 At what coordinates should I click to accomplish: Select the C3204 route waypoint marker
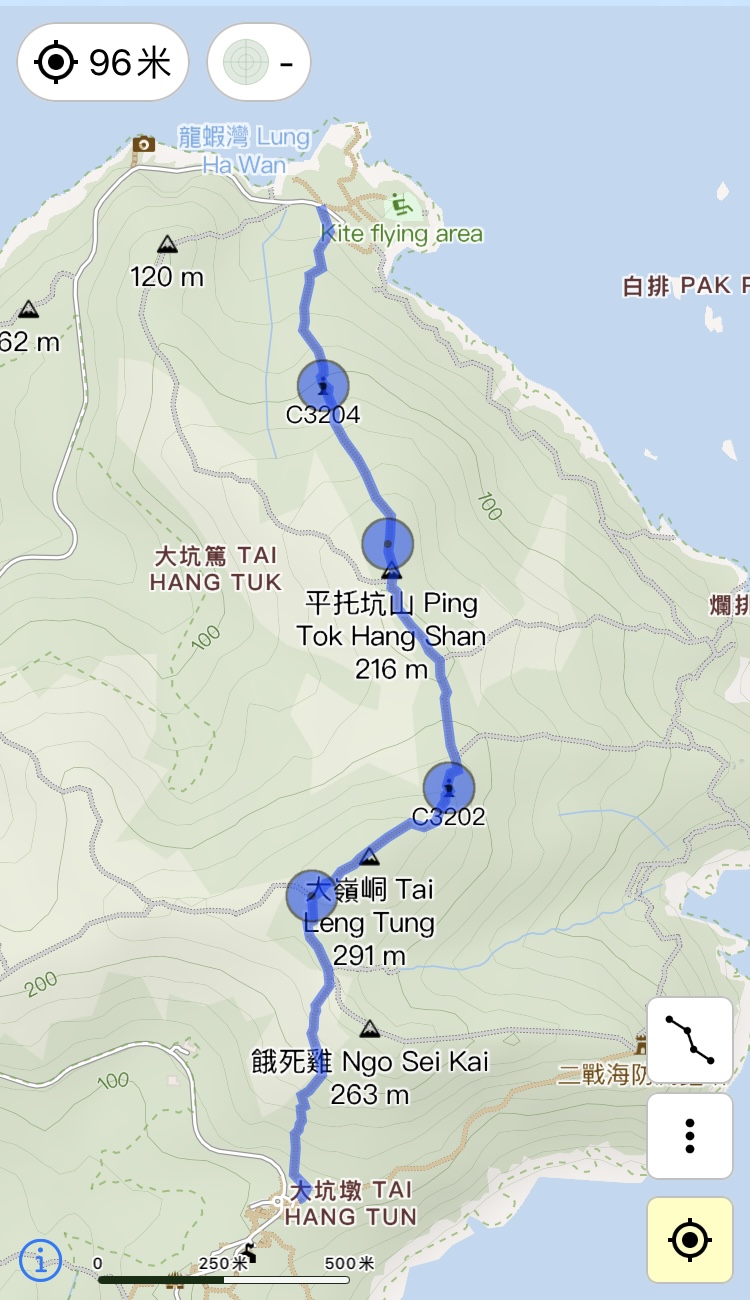[323, 386]
